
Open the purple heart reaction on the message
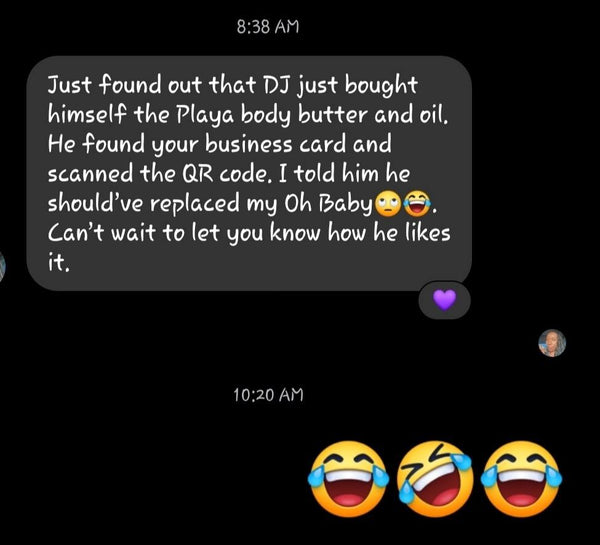[x=444, y=299]
